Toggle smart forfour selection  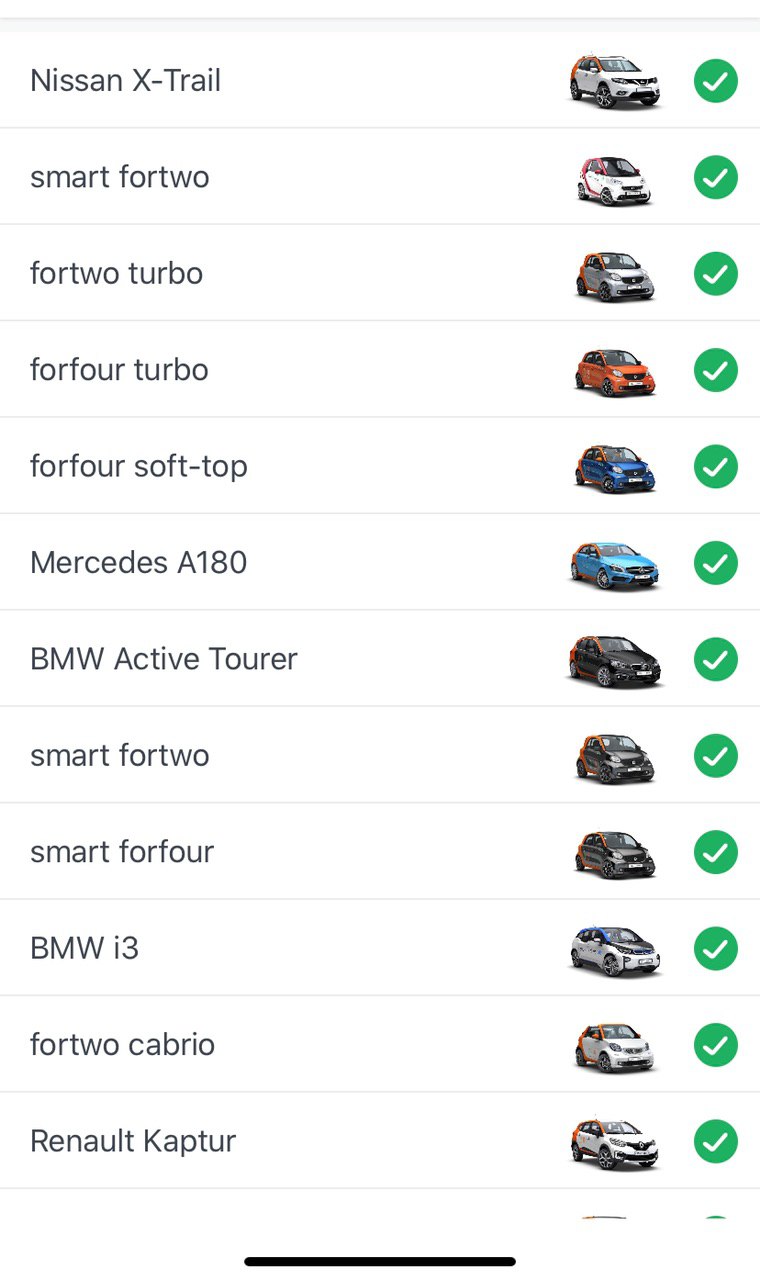pos(716,852)
